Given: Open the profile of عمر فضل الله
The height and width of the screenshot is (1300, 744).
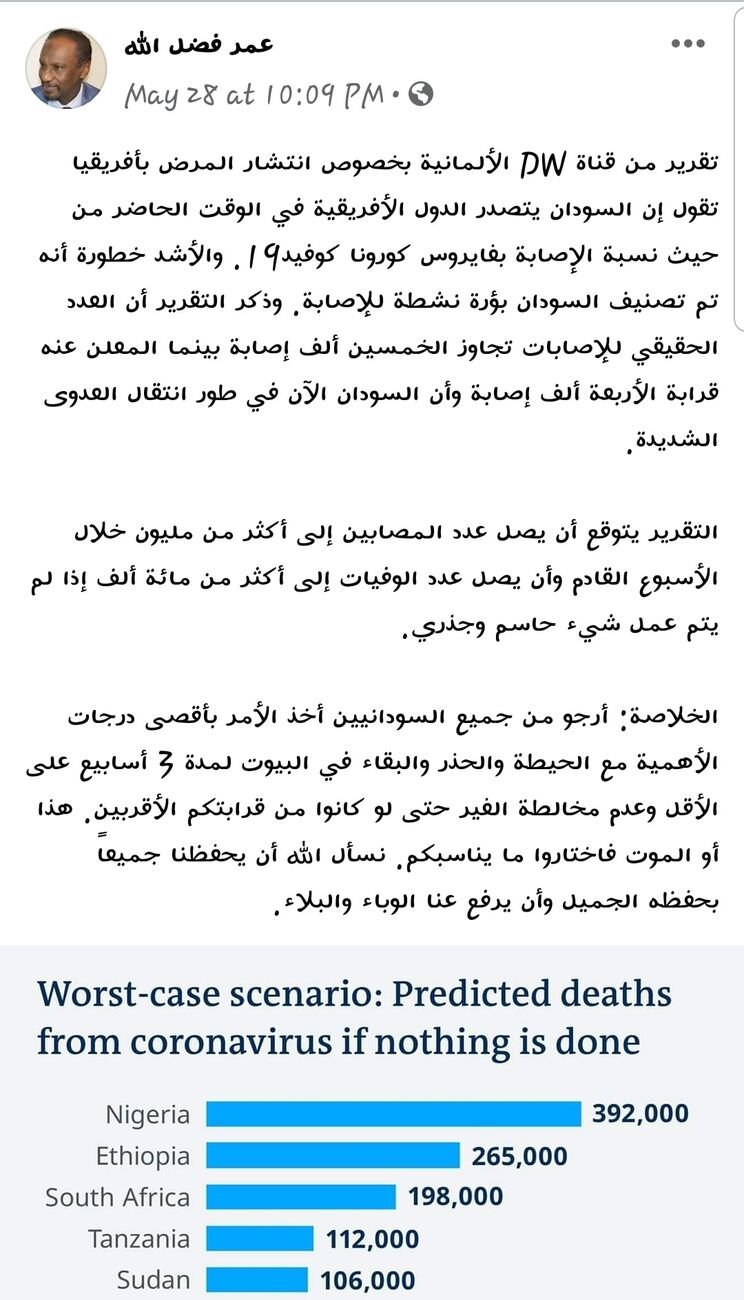Looking at the screenshot, I should [x=199, y=44].
